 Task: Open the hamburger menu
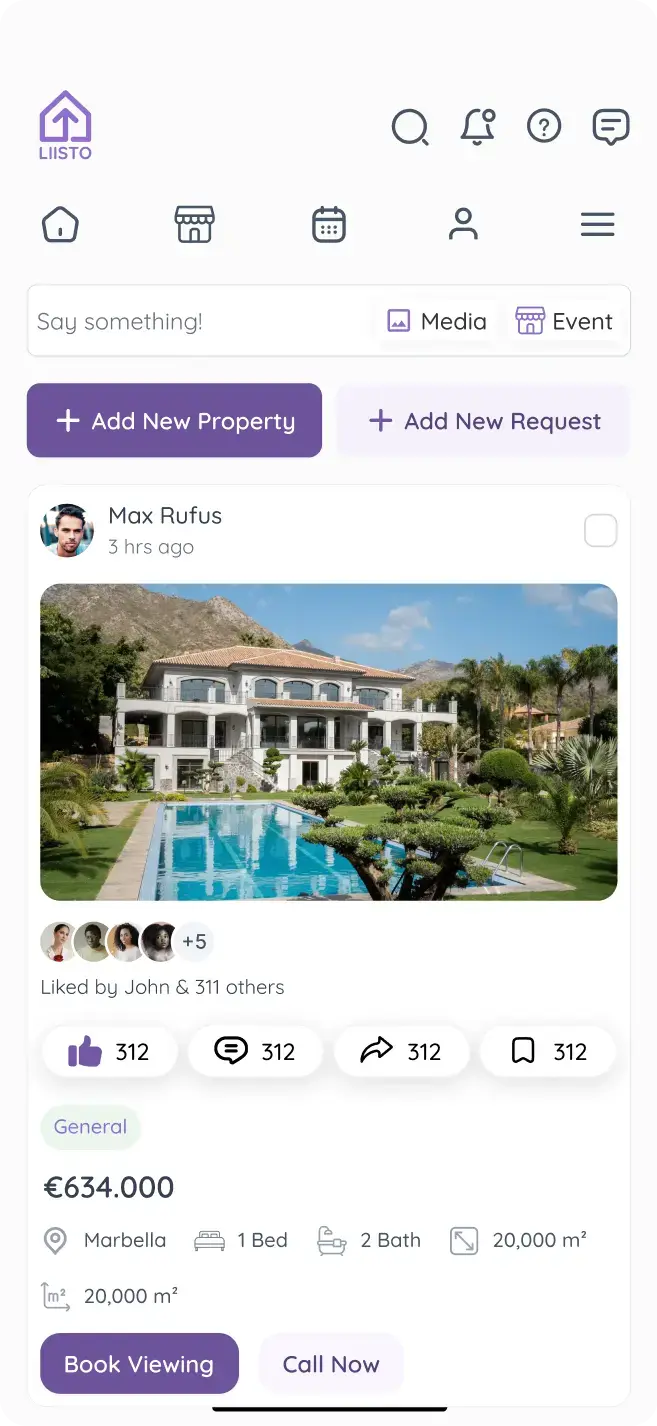click(x=597, y=224)
